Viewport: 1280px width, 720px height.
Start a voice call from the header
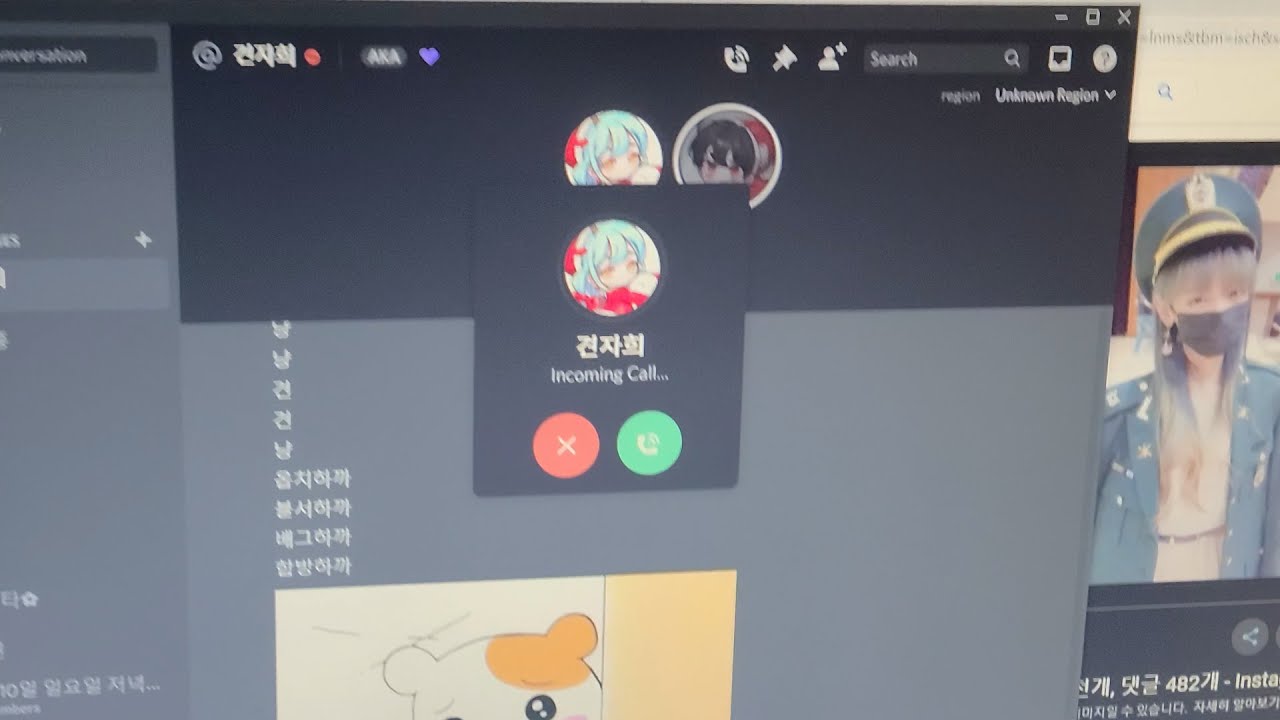(736, 59)
